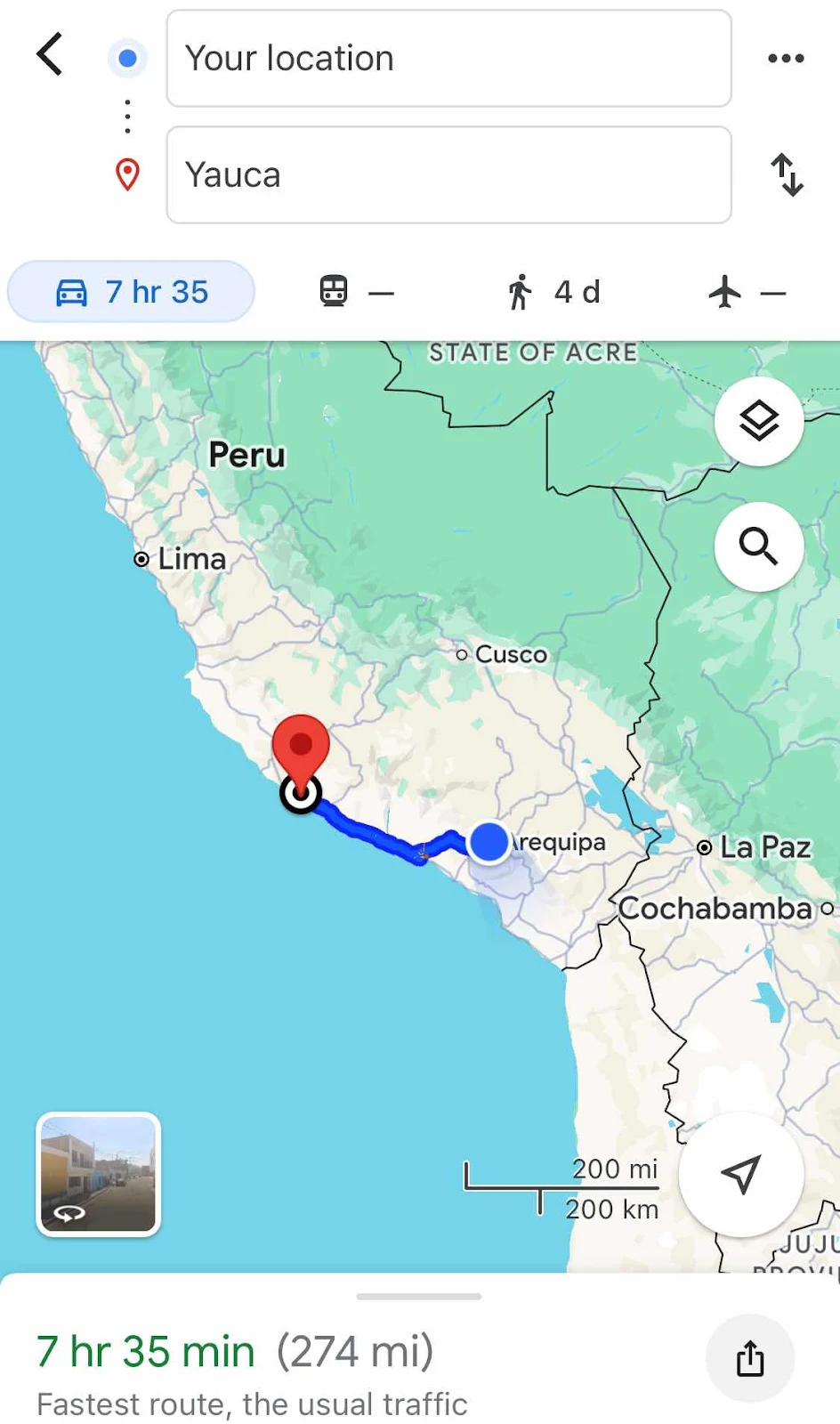Switch to walking mode 4 d
Image resolution: width=840 pixels, height=1424 pixels.
click(553, 292)
